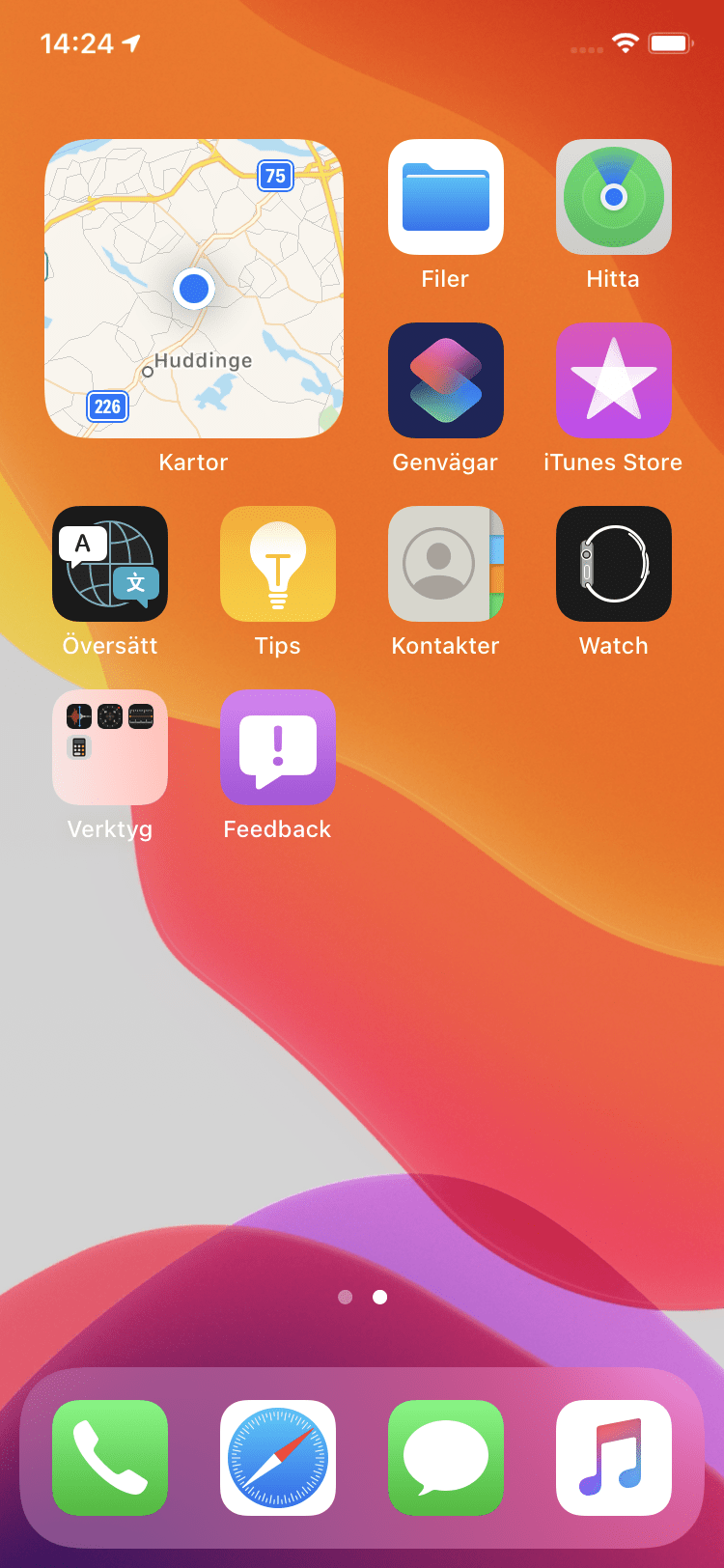724x1568 pixels.
Task: Open the Phone app in the dock
Action: (110, 1458)
